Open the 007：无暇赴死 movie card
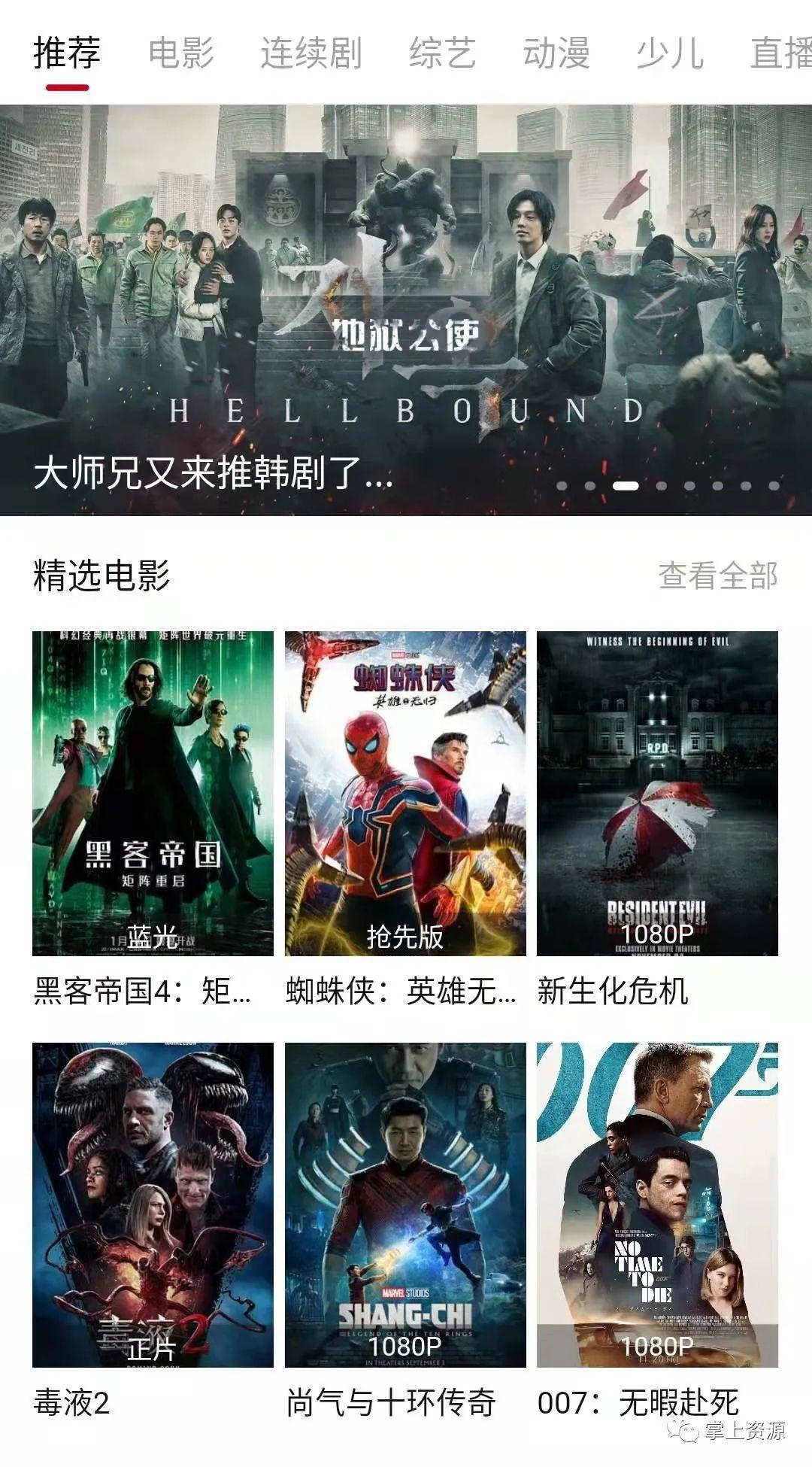Screen dimensions: 812x1467 coord(657,1204)
